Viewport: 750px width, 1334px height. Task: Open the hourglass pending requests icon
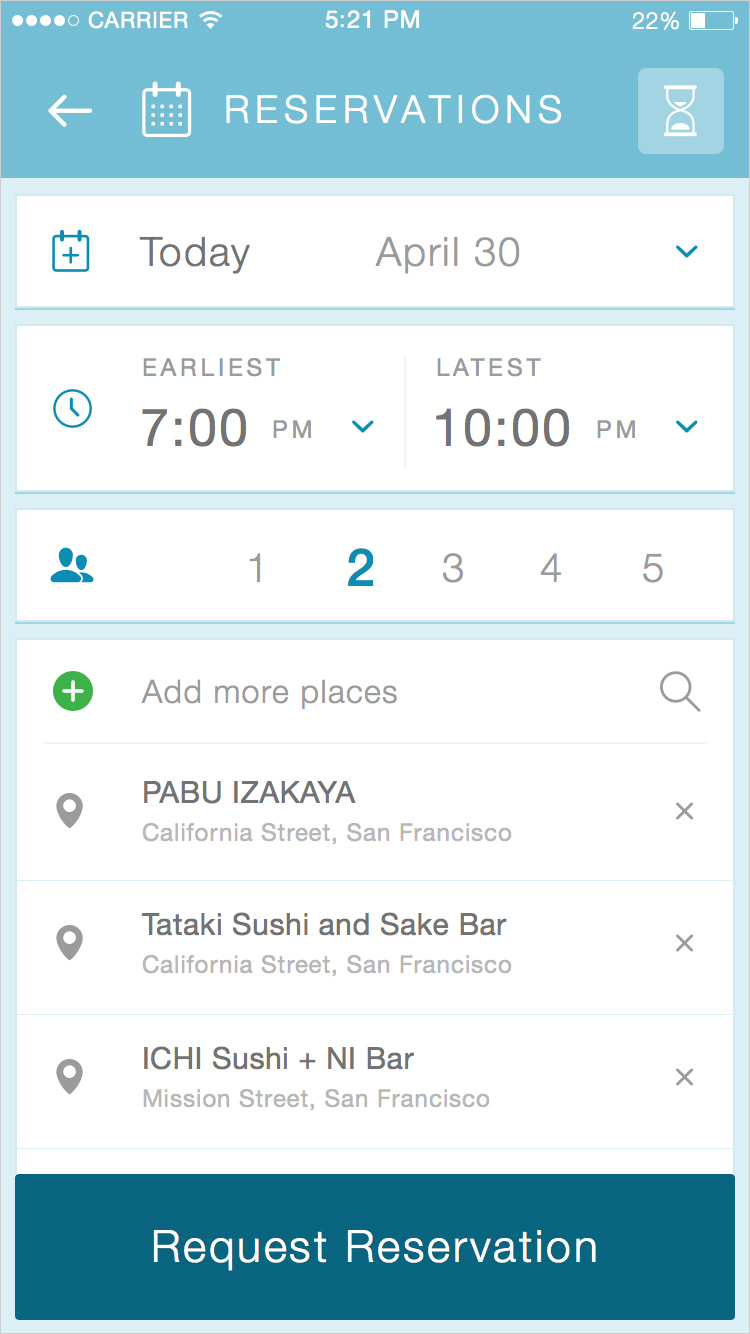[x=681, y=111]
